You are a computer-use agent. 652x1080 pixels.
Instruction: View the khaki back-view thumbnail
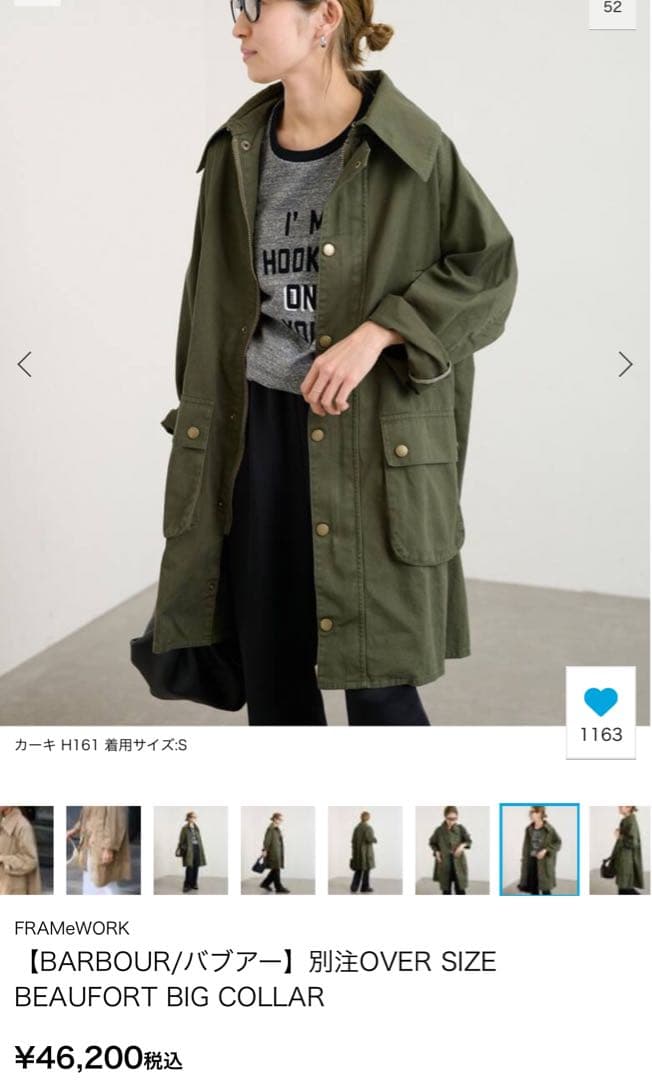(x=365, y=849)
